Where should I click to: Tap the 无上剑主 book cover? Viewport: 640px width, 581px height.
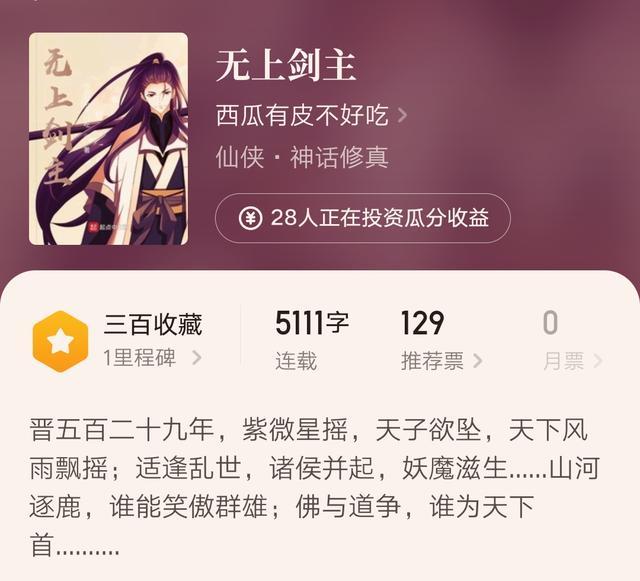(x=108, y=139)
